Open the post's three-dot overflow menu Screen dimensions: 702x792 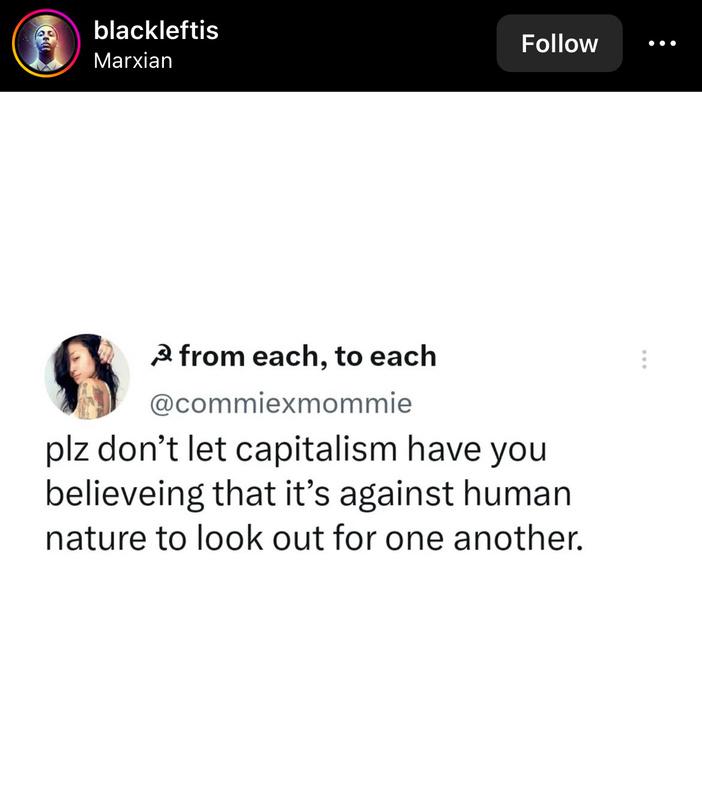point(662,44)
